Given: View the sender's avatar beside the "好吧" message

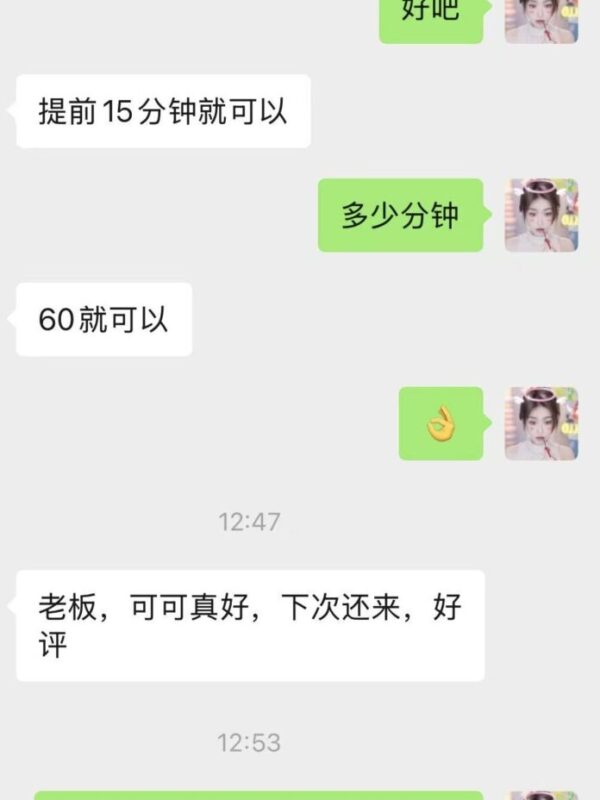Looking at the screenshot, I should (x=541, y=20).
